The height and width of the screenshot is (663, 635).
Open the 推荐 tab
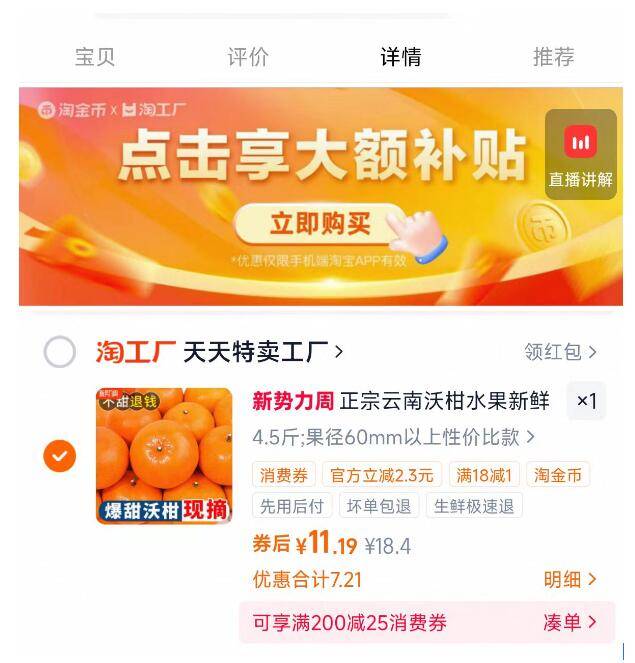pyautogui.click(x=553, y=57)
